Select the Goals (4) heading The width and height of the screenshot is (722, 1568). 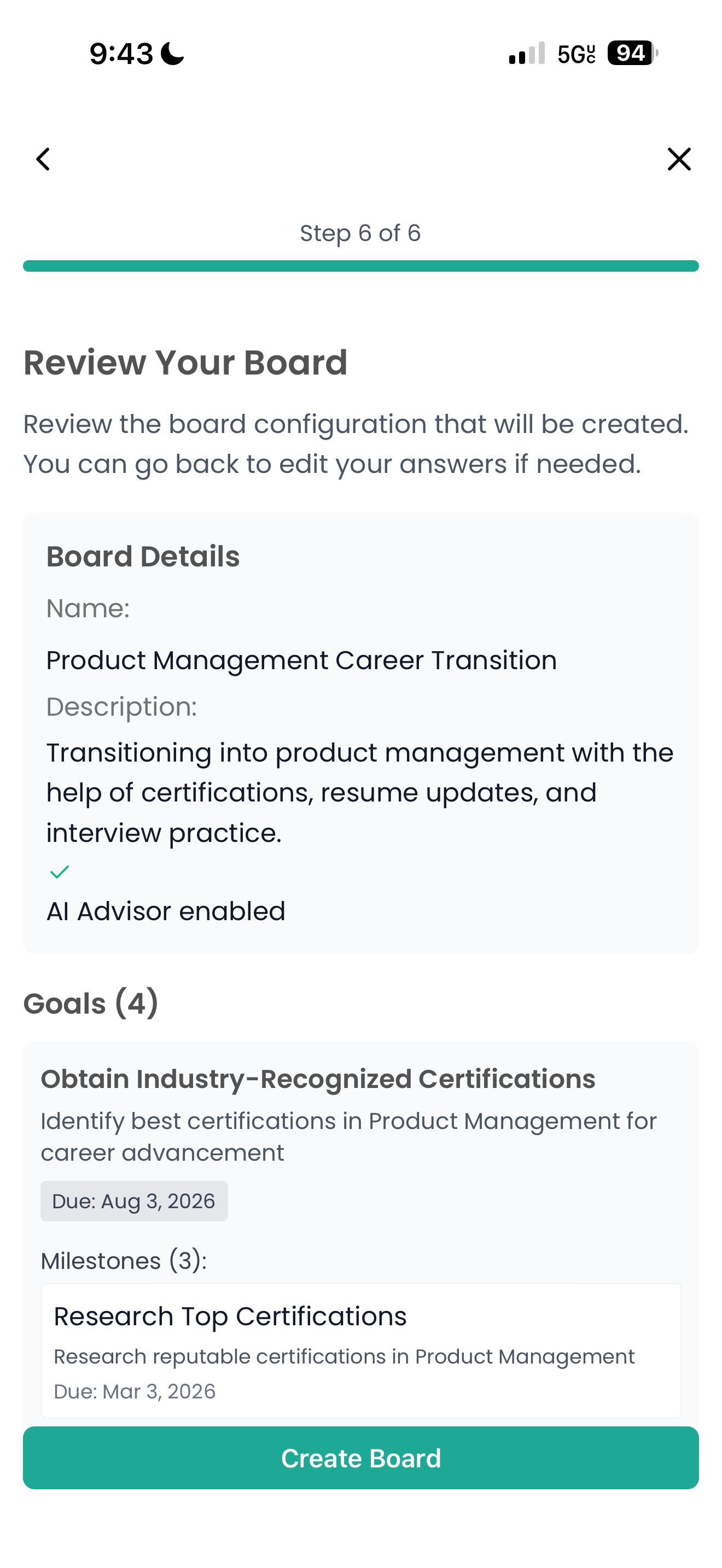coord(90,1002)
